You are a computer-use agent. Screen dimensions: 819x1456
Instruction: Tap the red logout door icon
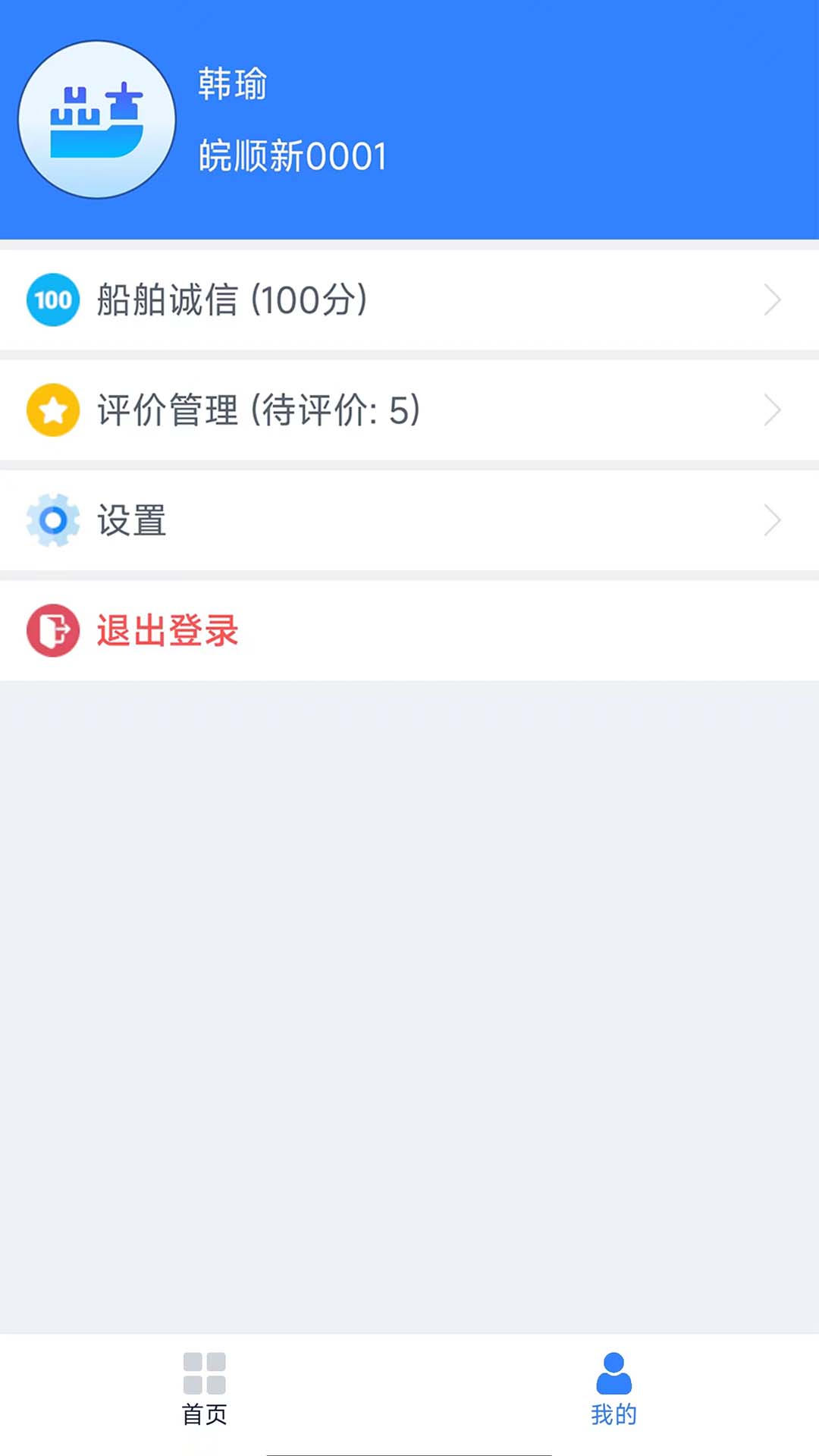point(52,630)
